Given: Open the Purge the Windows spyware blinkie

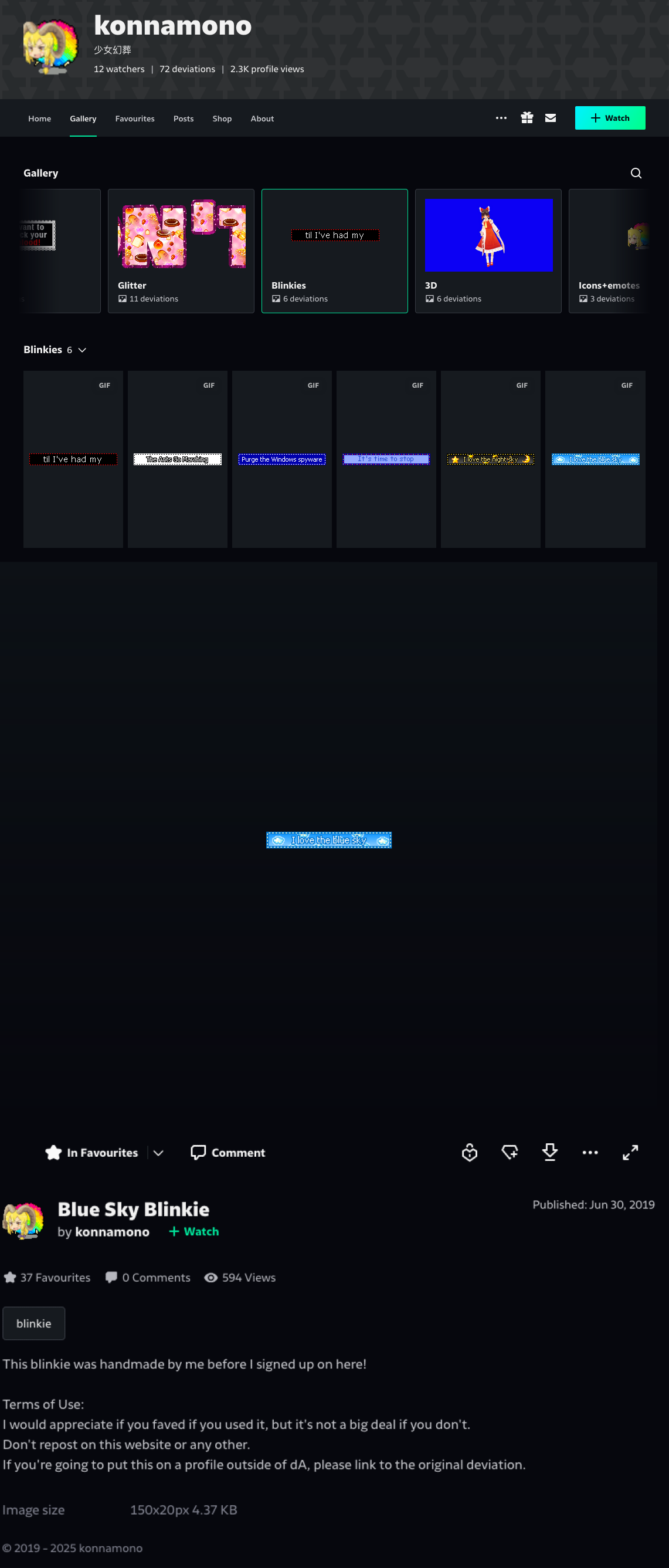Looking at the screenshot, I should (x=281, y=459).
